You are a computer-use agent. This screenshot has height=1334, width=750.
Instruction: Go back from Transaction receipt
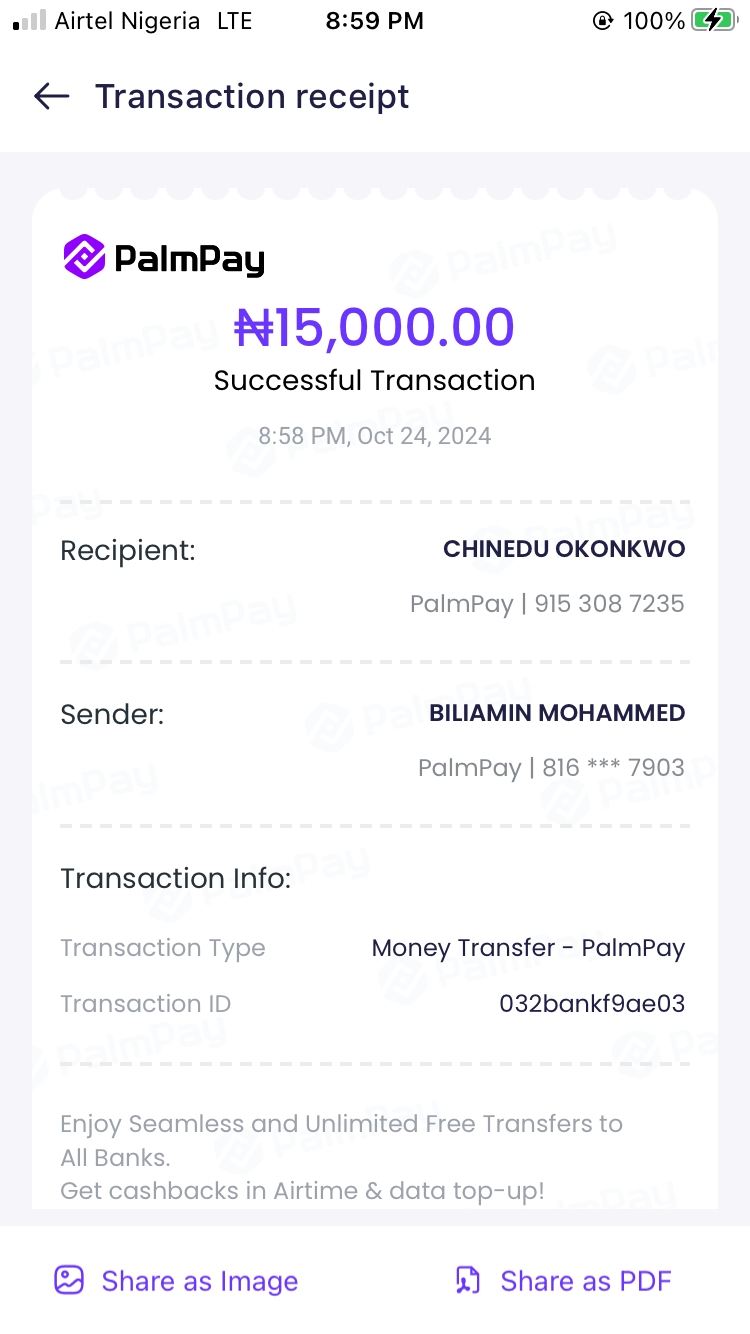coord(51,96)
